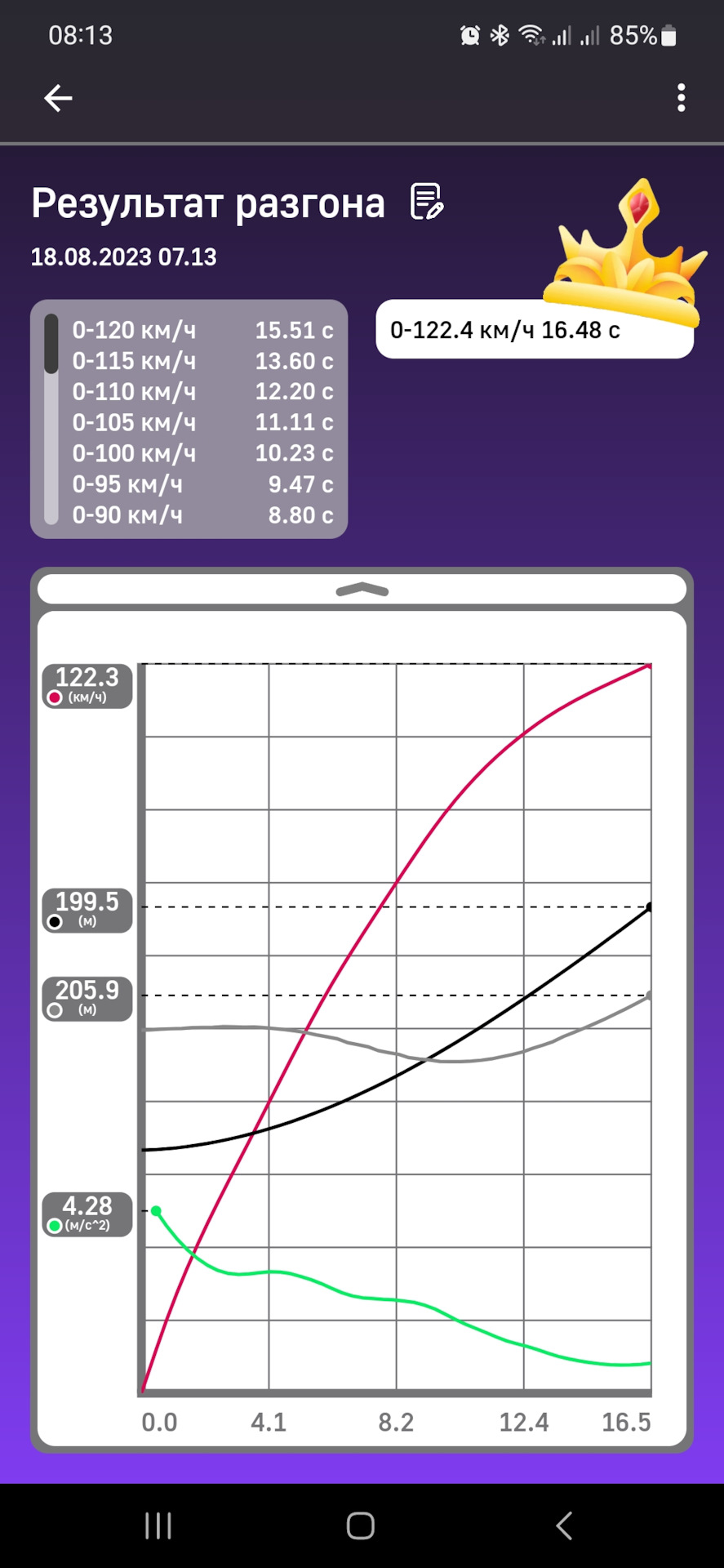
Task: Toggle the speed curve legend in км/ч
Action: tap(87, 685)
